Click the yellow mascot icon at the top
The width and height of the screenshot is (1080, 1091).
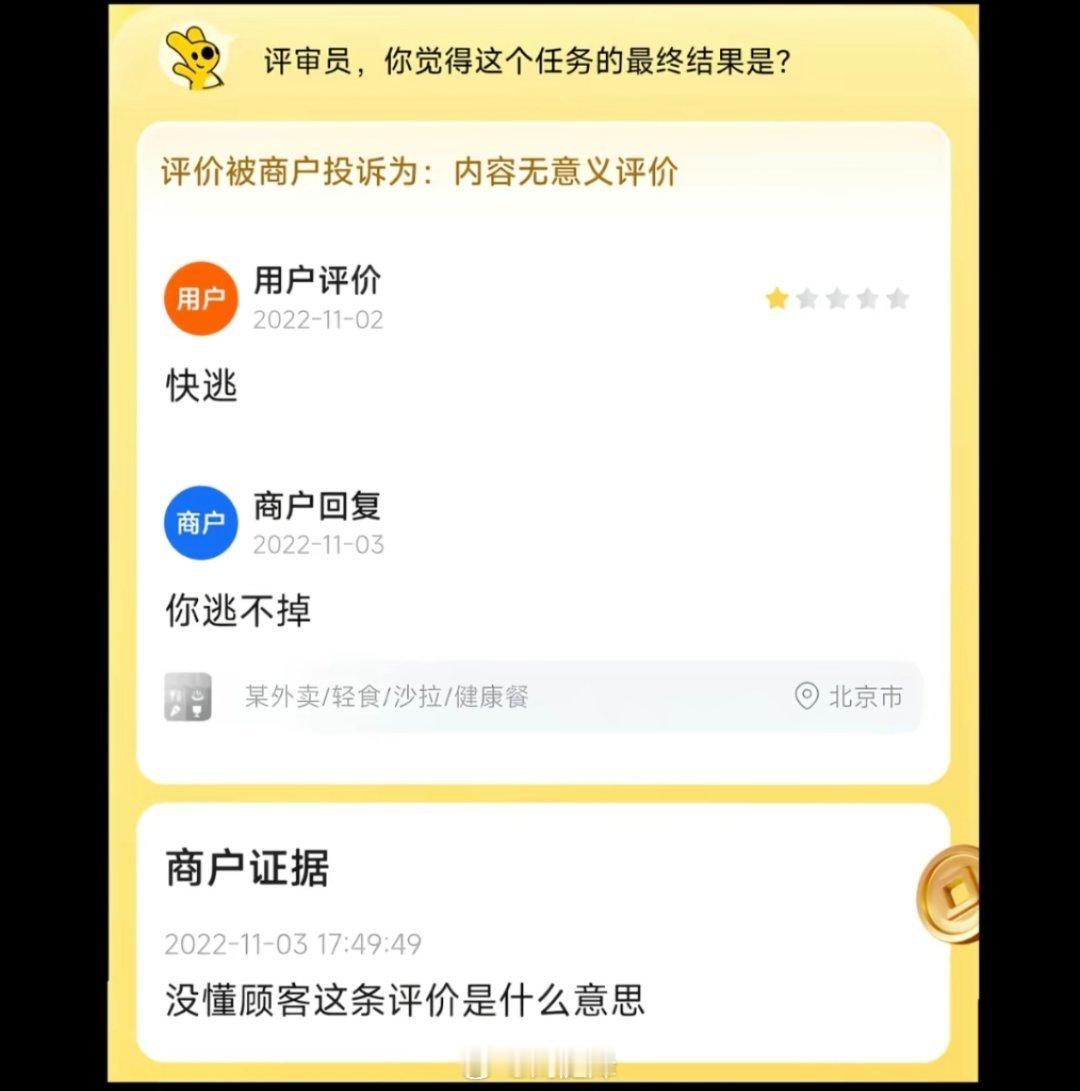pyautogui.click(x=196, y=58)
